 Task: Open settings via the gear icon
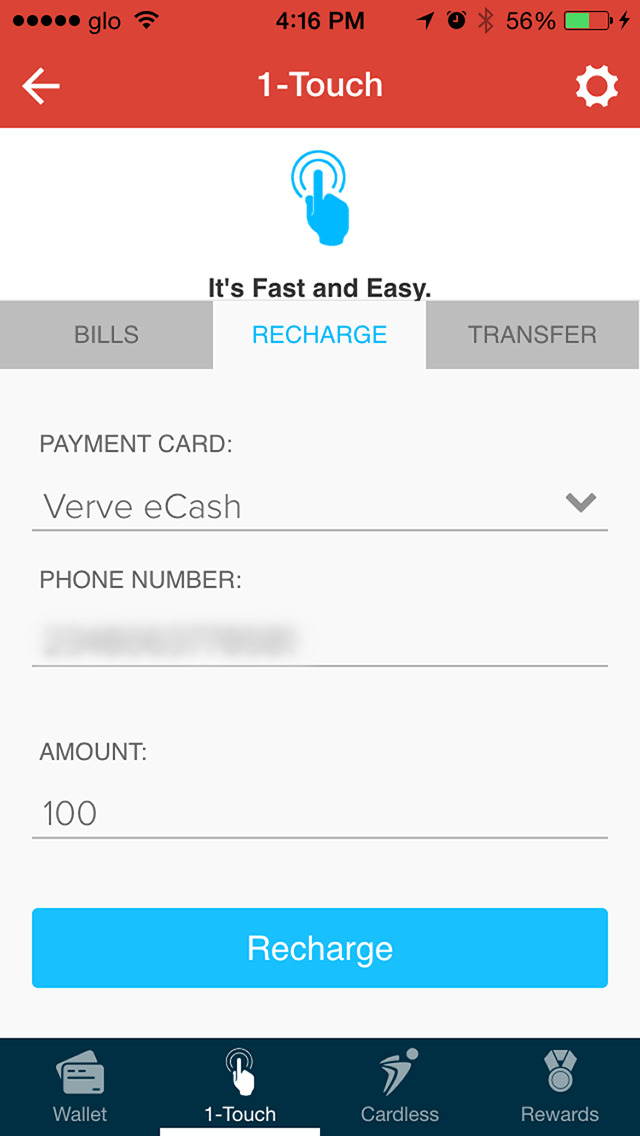(597, 86)
